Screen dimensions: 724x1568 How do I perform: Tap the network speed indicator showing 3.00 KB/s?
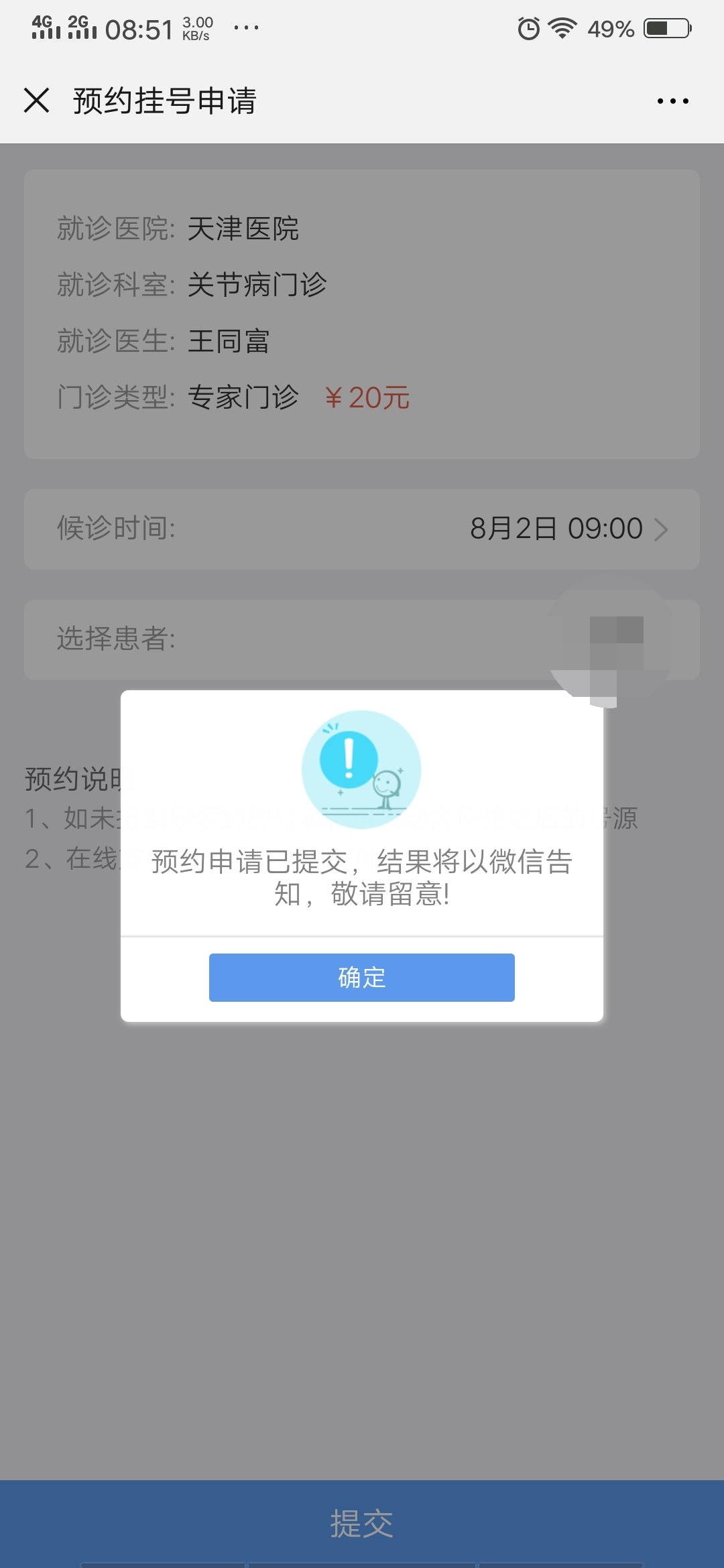(196, 27)
